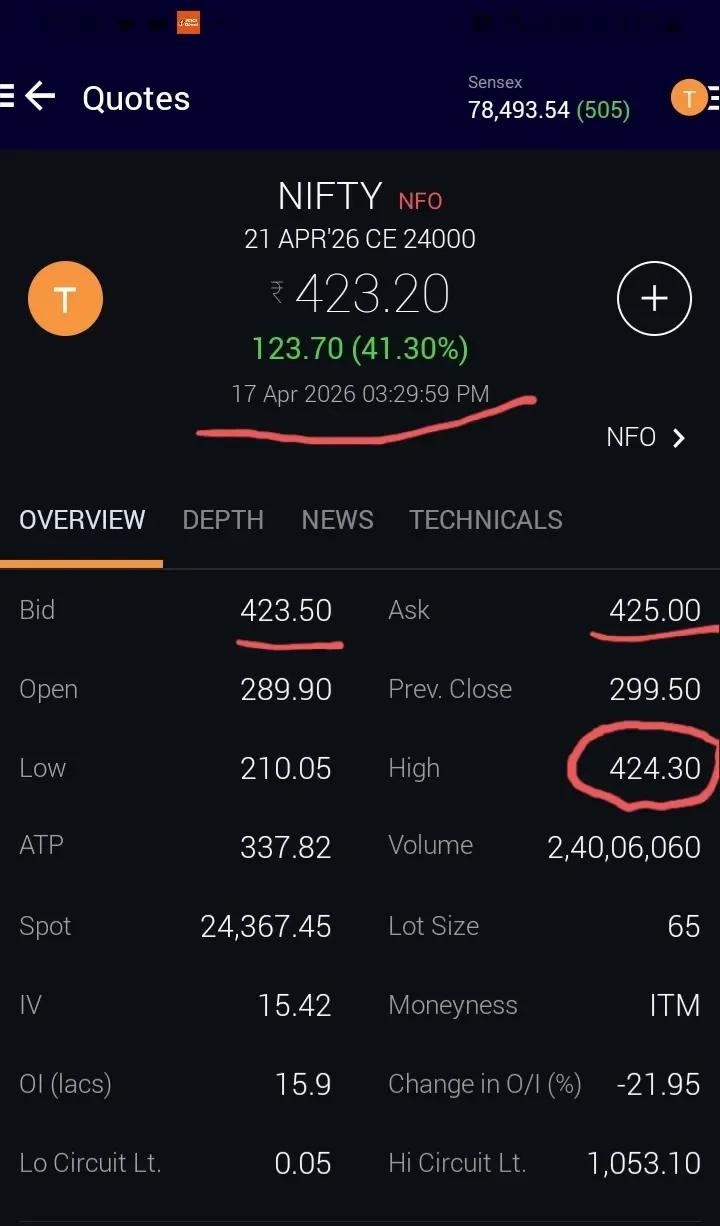Screen dimensions: 720x1226
Task: Select the Ask price 425.00
Action: click(x=655, y=610)
